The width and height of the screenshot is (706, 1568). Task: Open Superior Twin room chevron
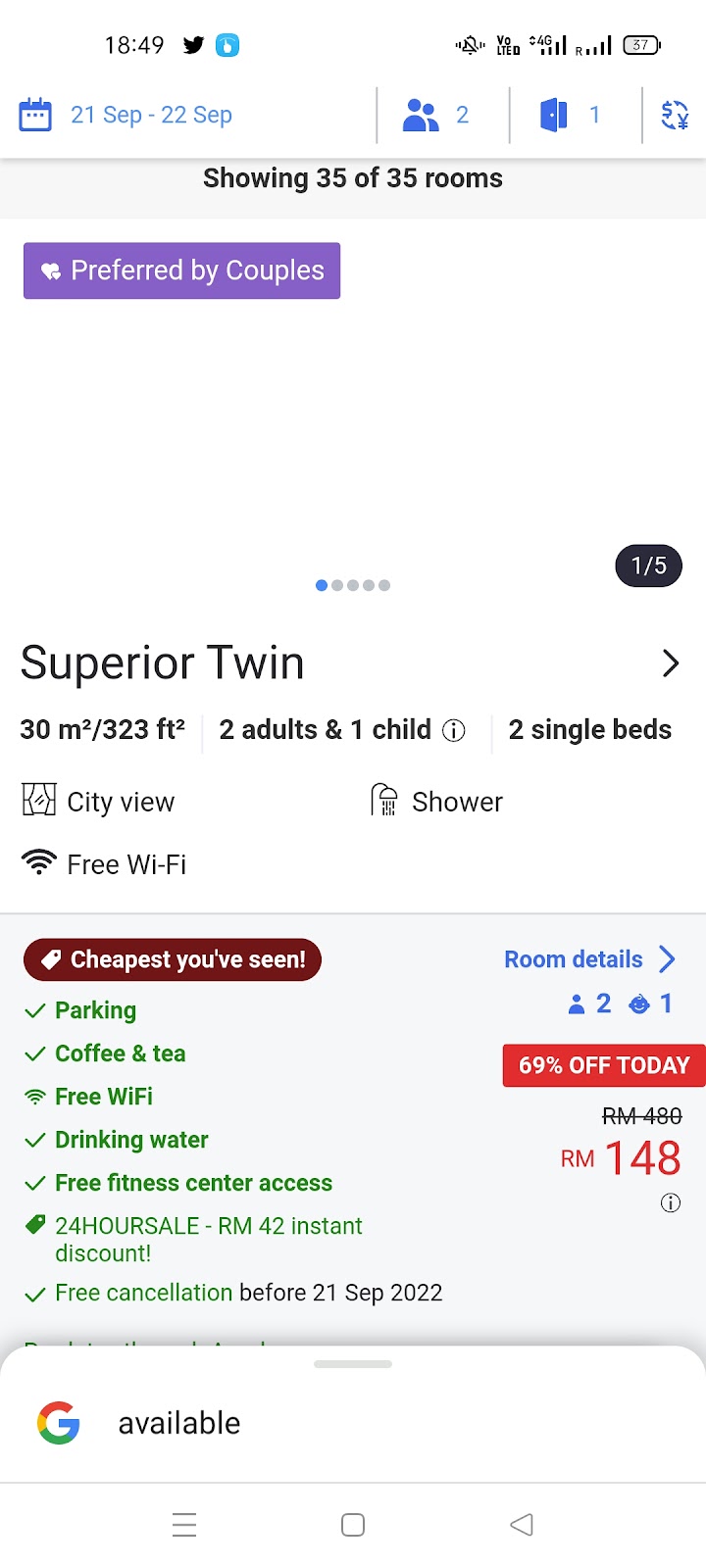pyautogui.click(x=671, y=663)
